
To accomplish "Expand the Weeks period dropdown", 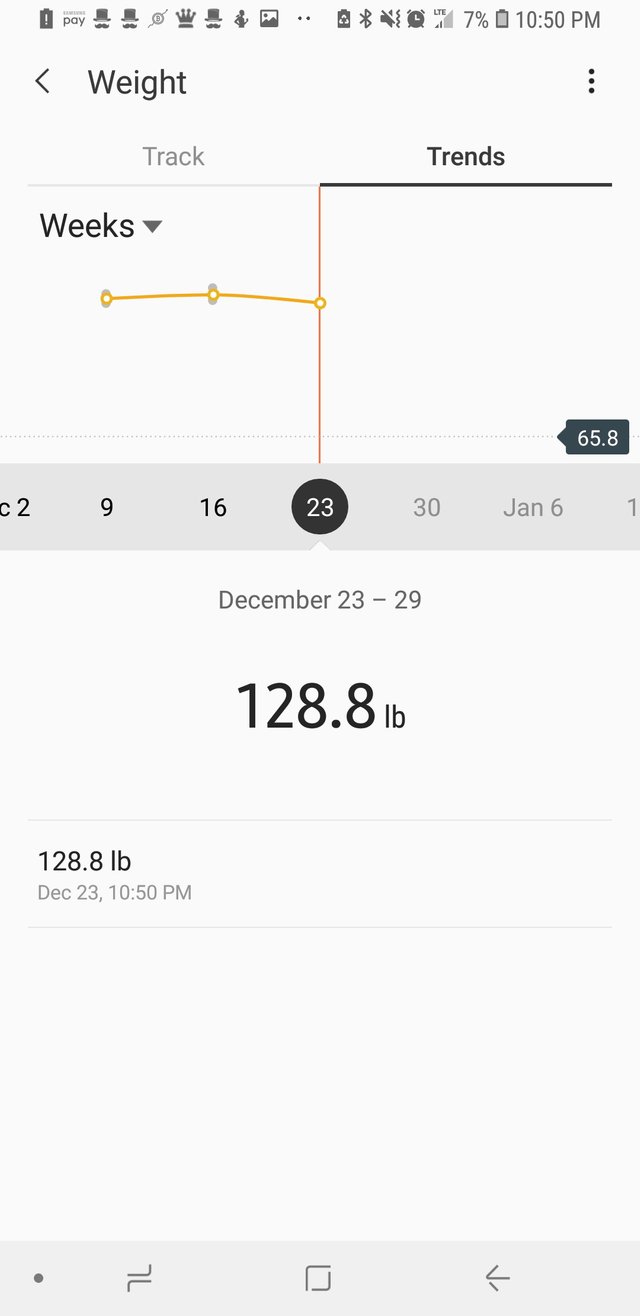I will point(100,226).
